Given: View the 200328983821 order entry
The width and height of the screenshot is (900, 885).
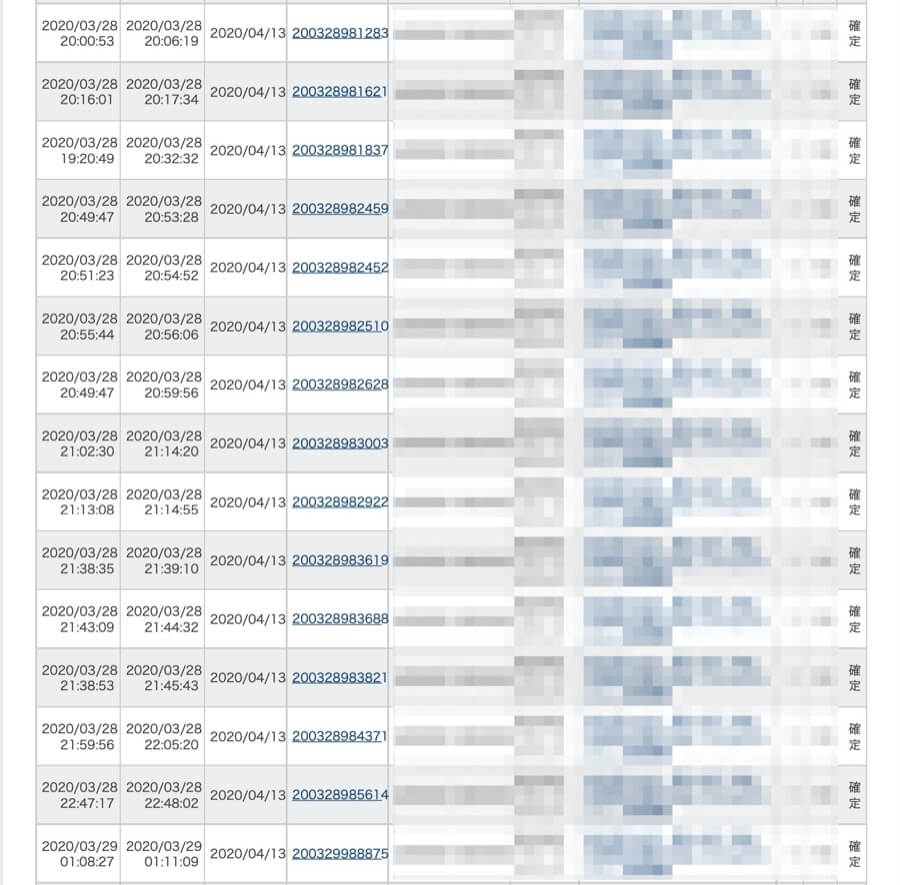Looking at the screenshot, I should click(x=339, y=678).
